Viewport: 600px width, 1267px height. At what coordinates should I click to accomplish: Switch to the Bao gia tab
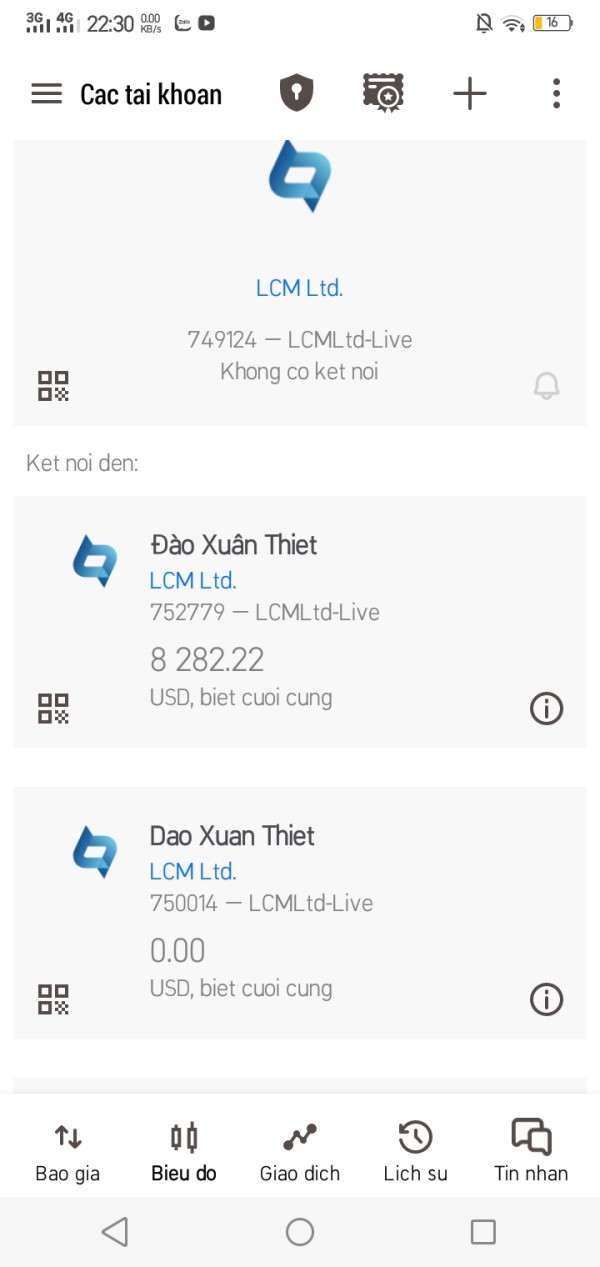68,1152
